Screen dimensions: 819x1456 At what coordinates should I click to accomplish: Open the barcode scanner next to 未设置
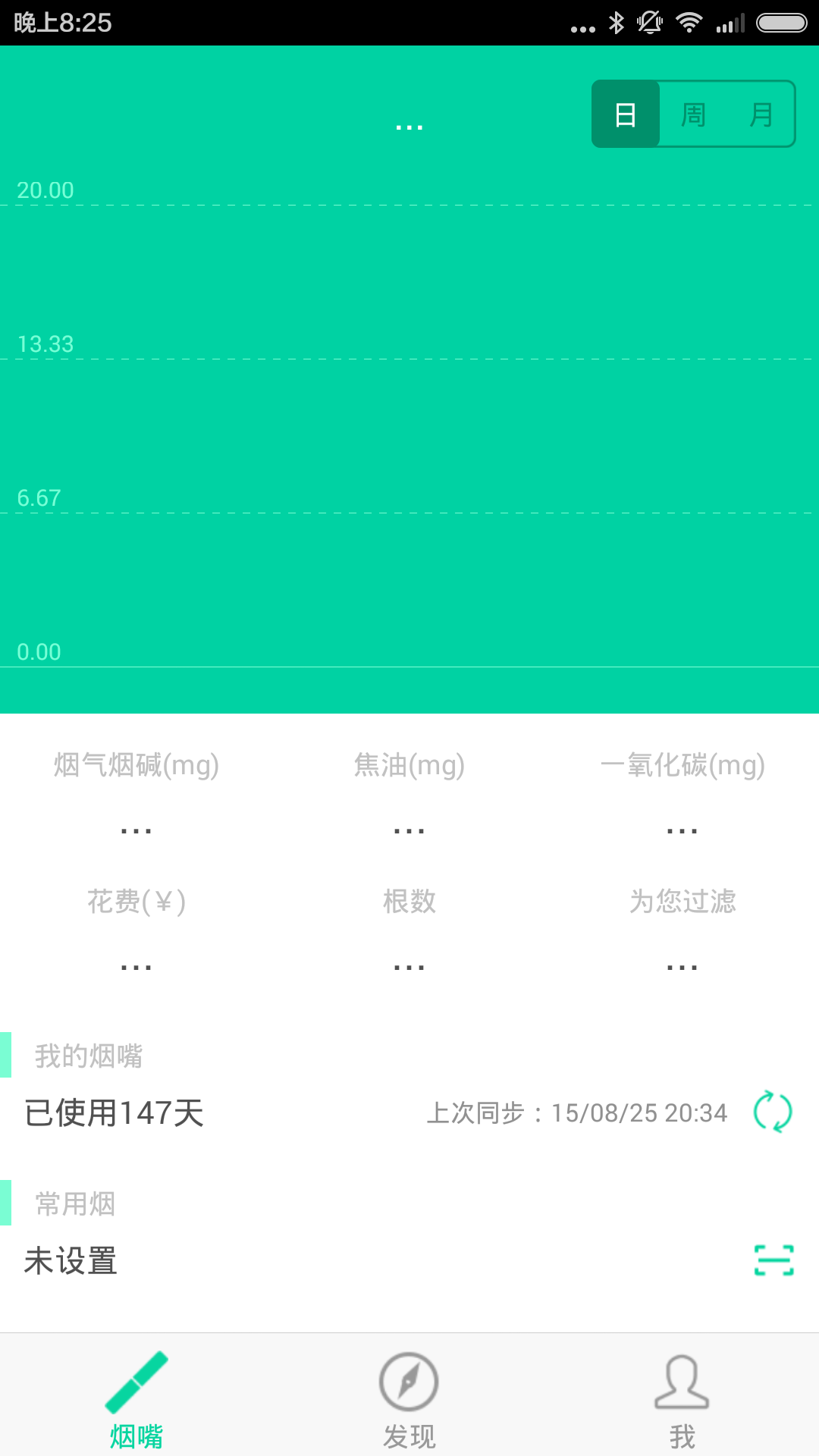[774, 1260]
